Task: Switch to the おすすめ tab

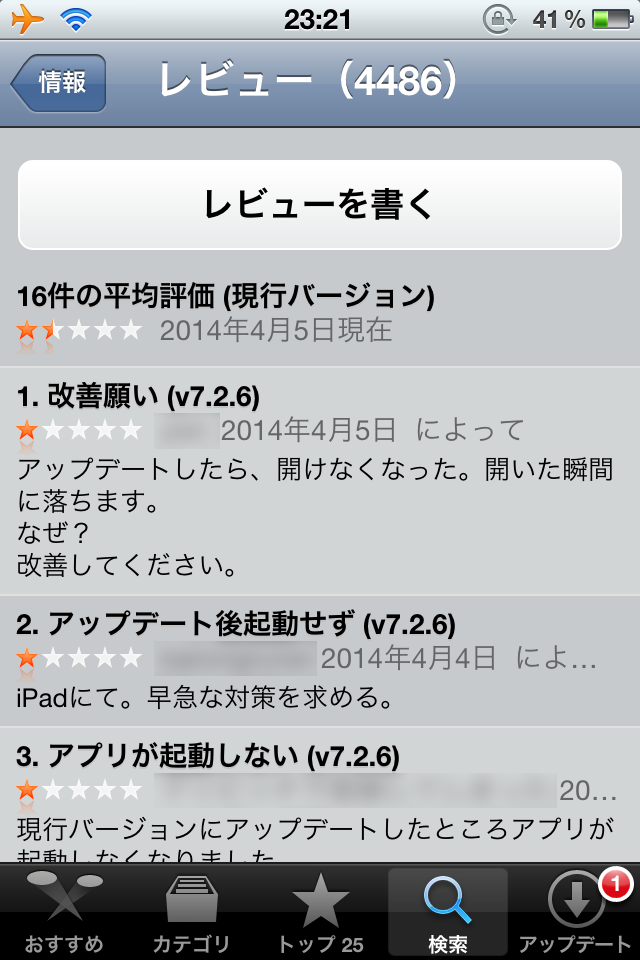Action: point(64,912)
